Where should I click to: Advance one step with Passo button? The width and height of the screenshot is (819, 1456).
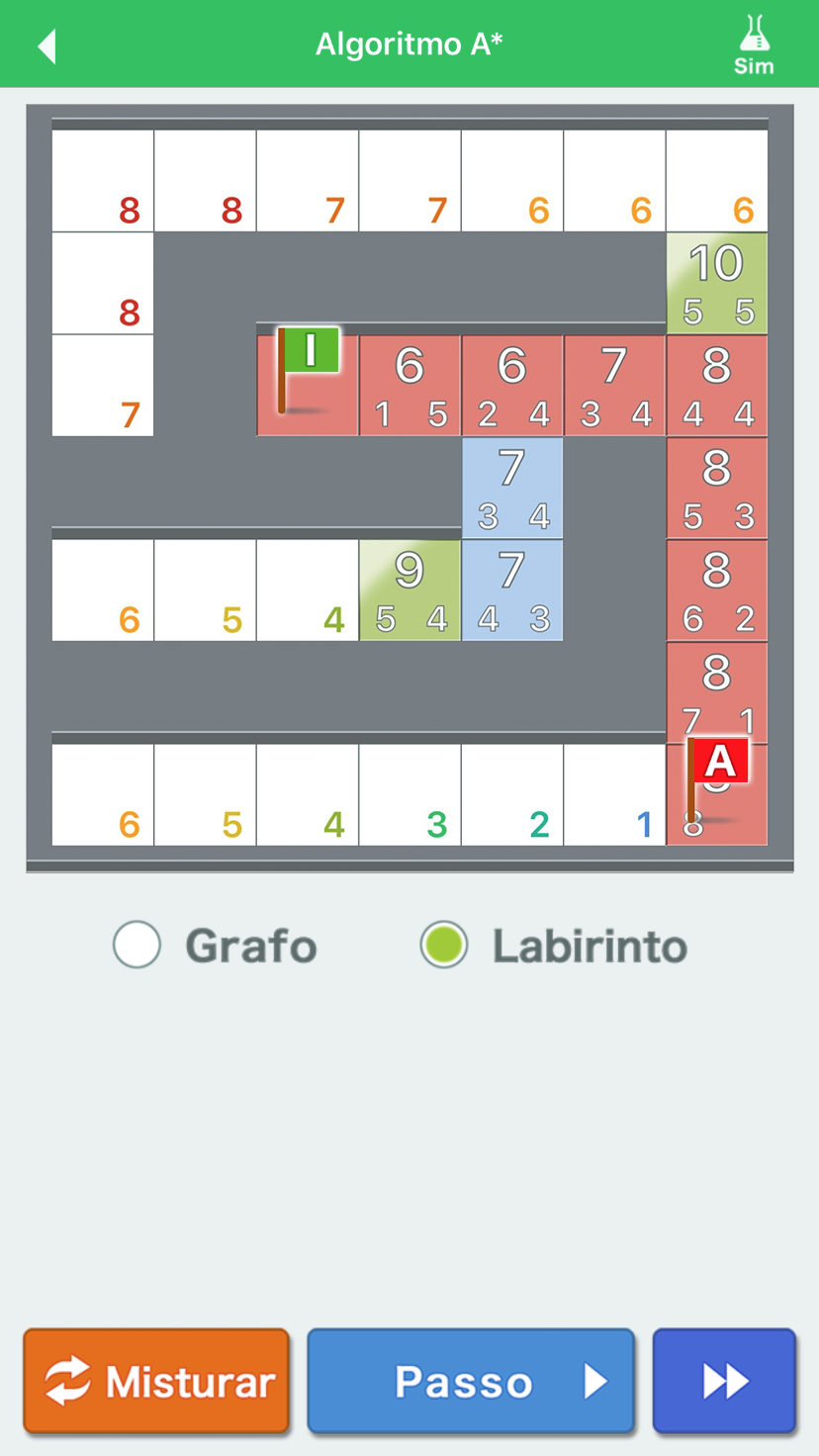tap(471, 1381)
